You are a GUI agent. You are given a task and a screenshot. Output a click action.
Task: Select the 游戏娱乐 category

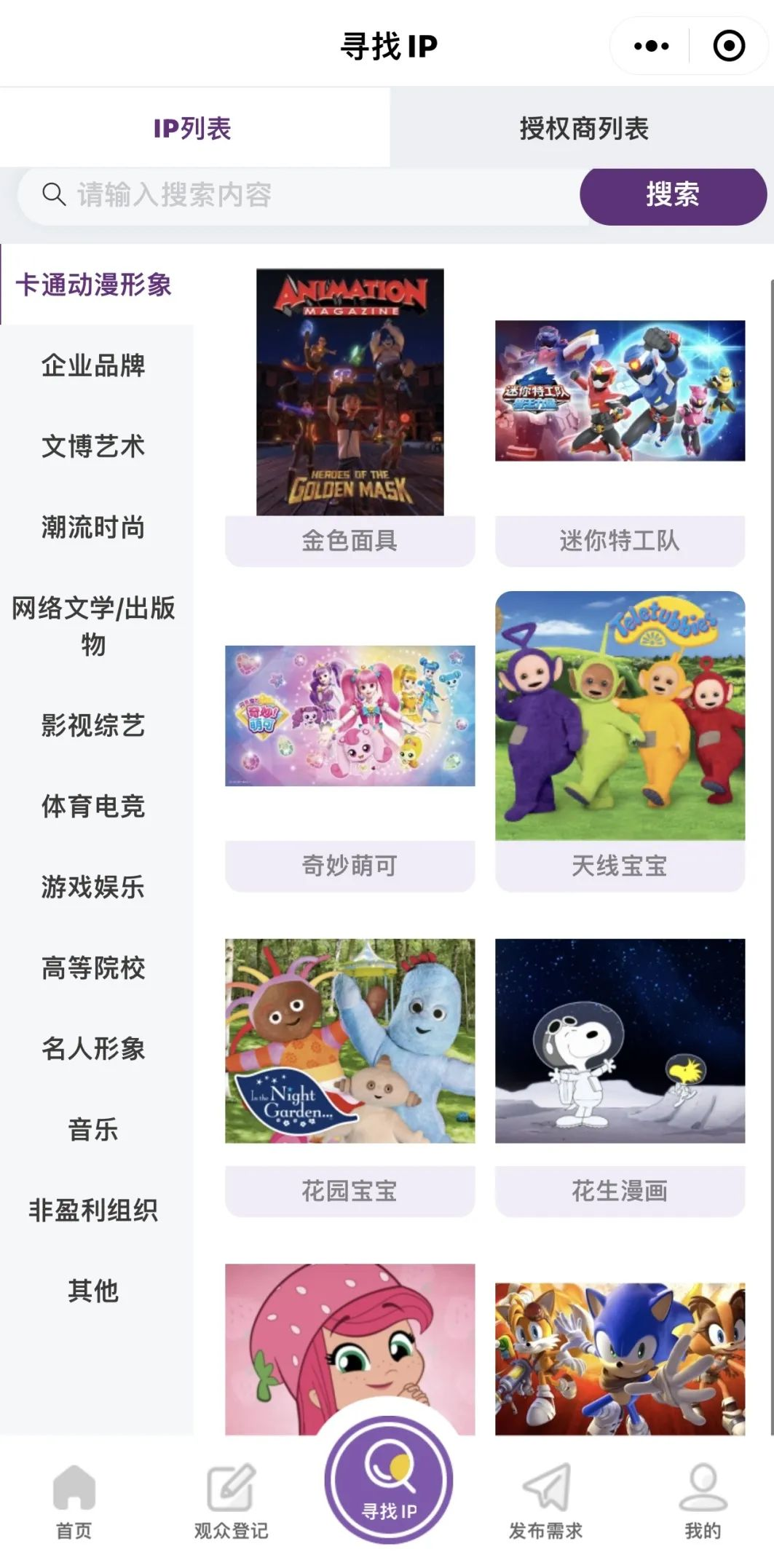(x=93, y=887)
